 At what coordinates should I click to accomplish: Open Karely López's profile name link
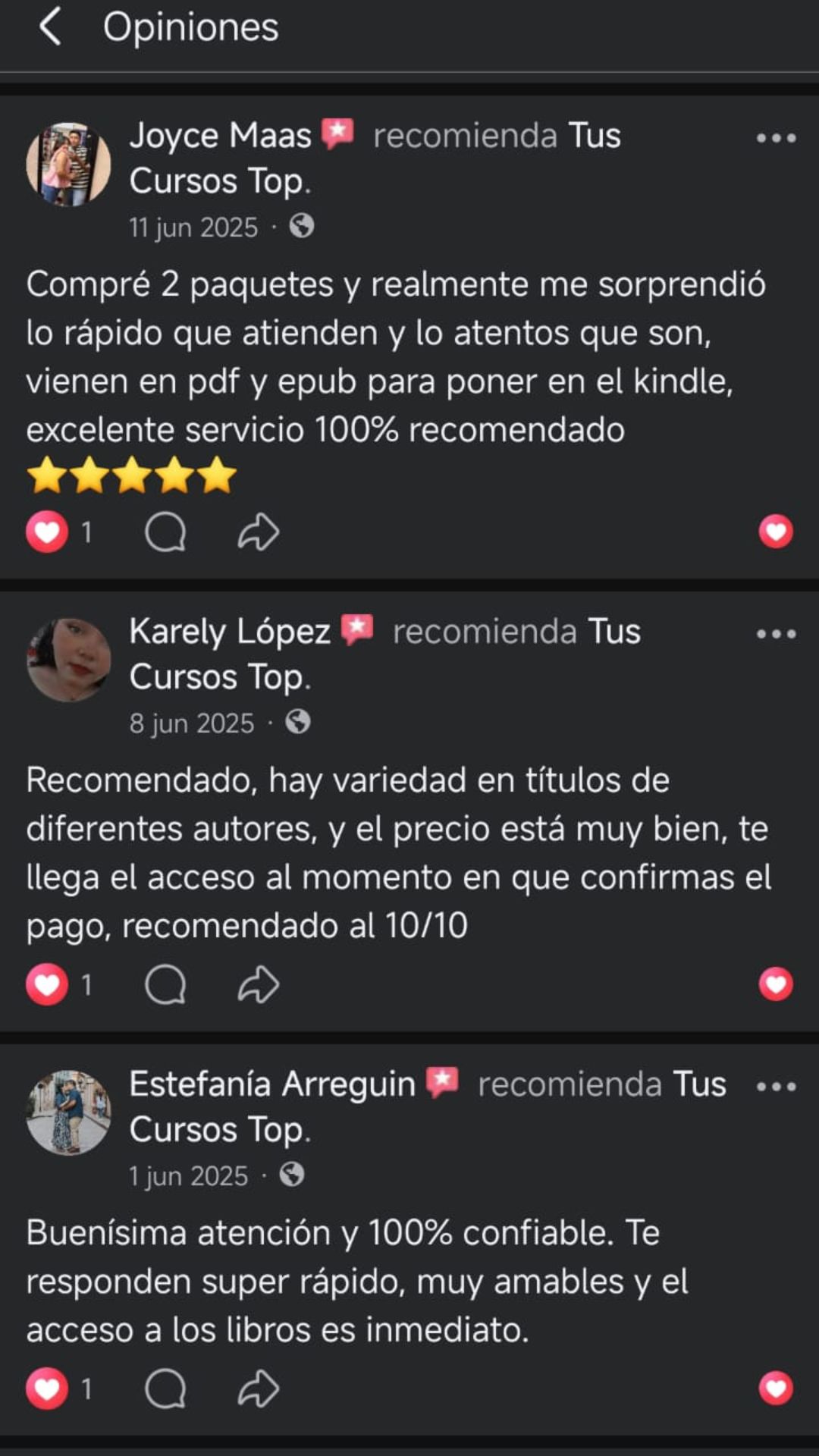pyautogui.click(x=229, y=632)
